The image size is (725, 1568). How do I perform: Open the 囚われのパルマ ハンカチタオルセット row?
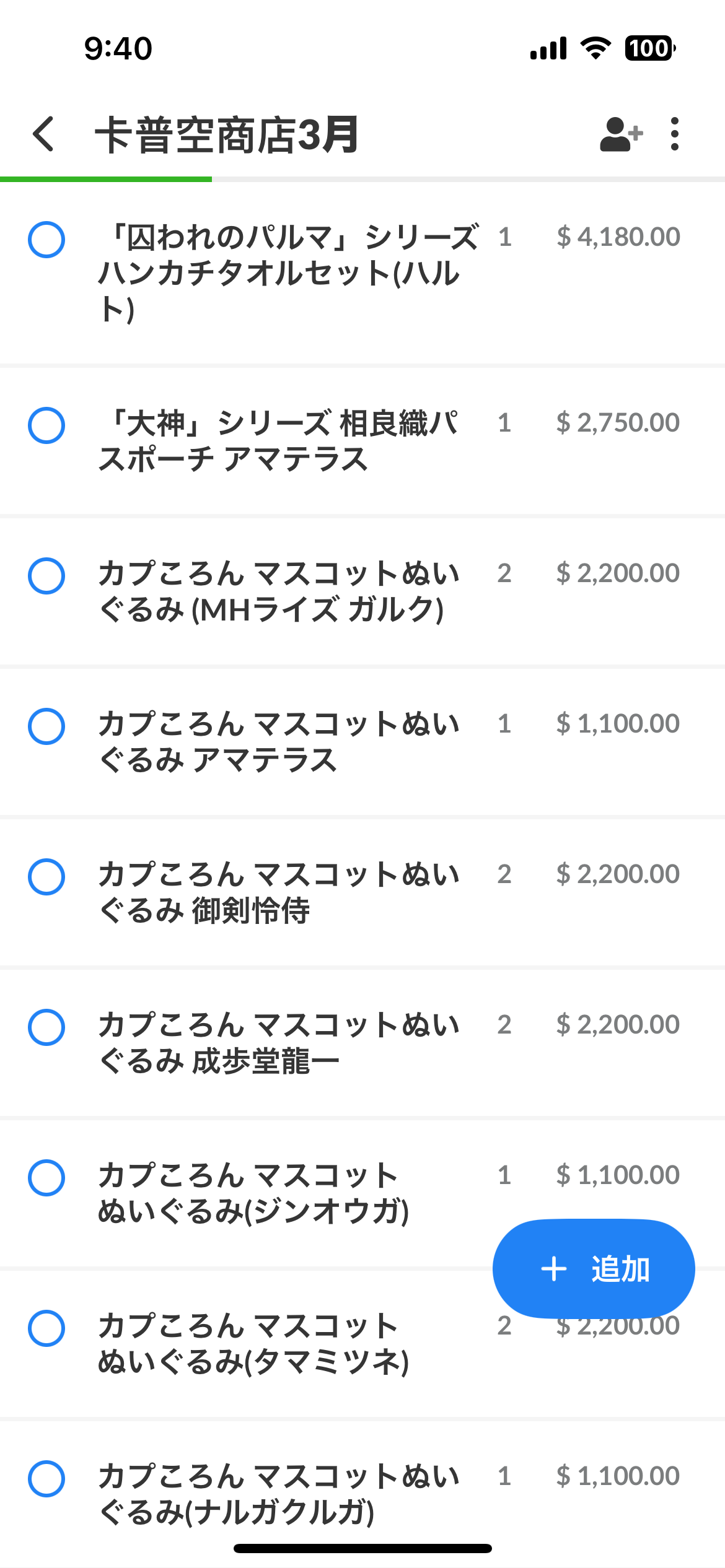(x=362, y=272)
